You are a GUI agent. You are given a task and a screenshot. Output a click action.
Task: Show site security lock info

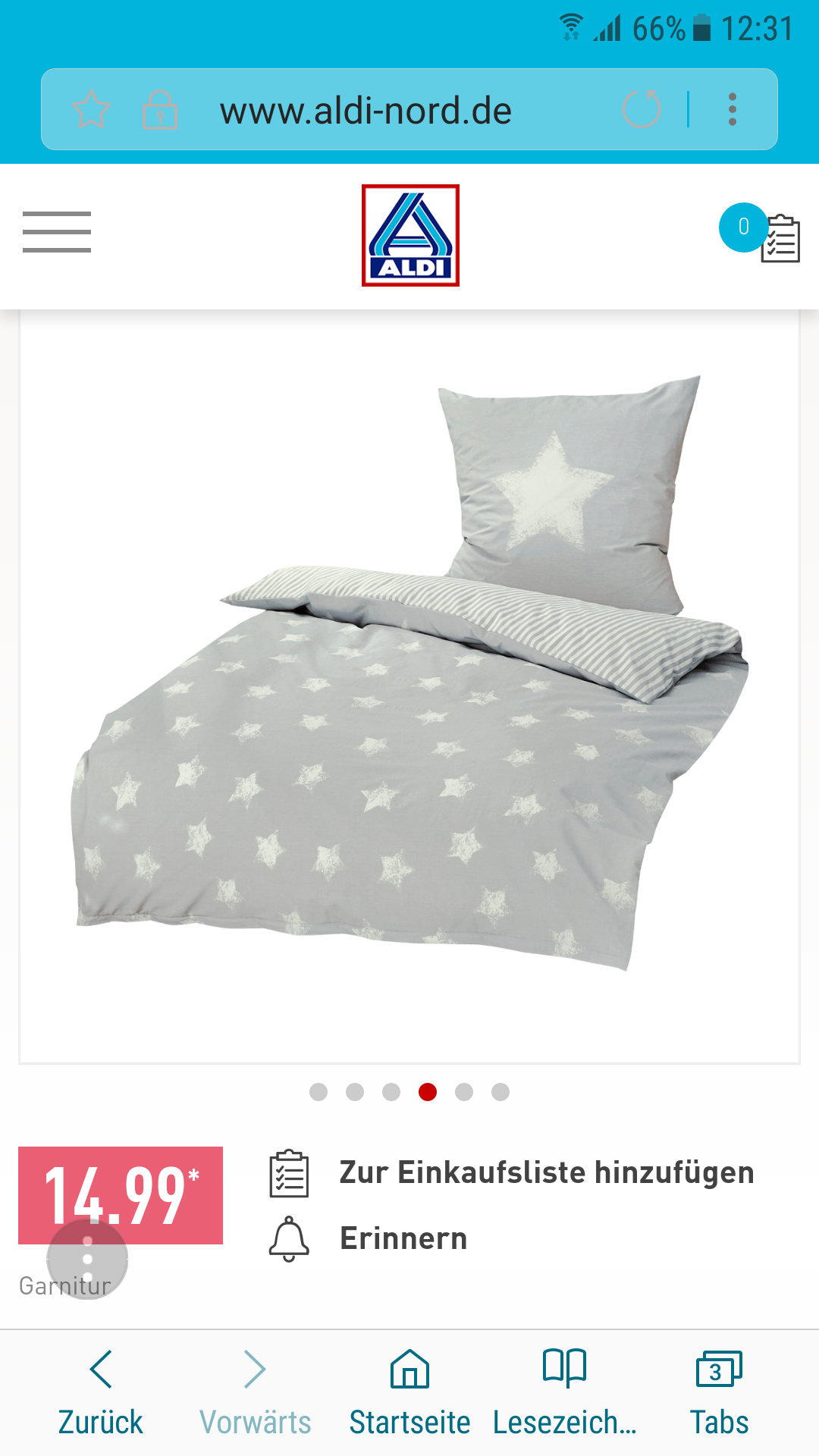[x=160, y=110]
